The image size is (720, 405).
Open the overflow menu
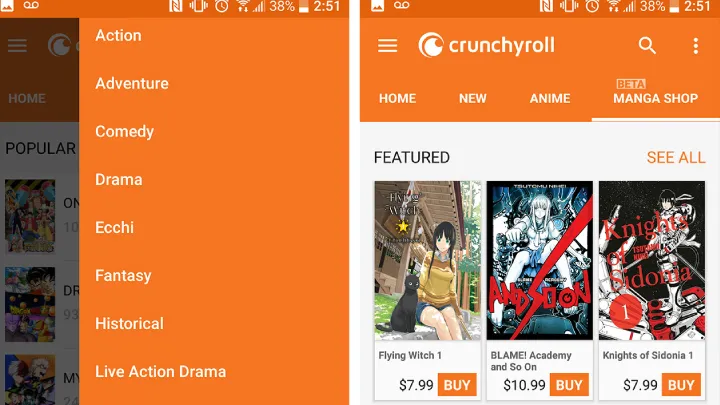(x=696, y=46)
